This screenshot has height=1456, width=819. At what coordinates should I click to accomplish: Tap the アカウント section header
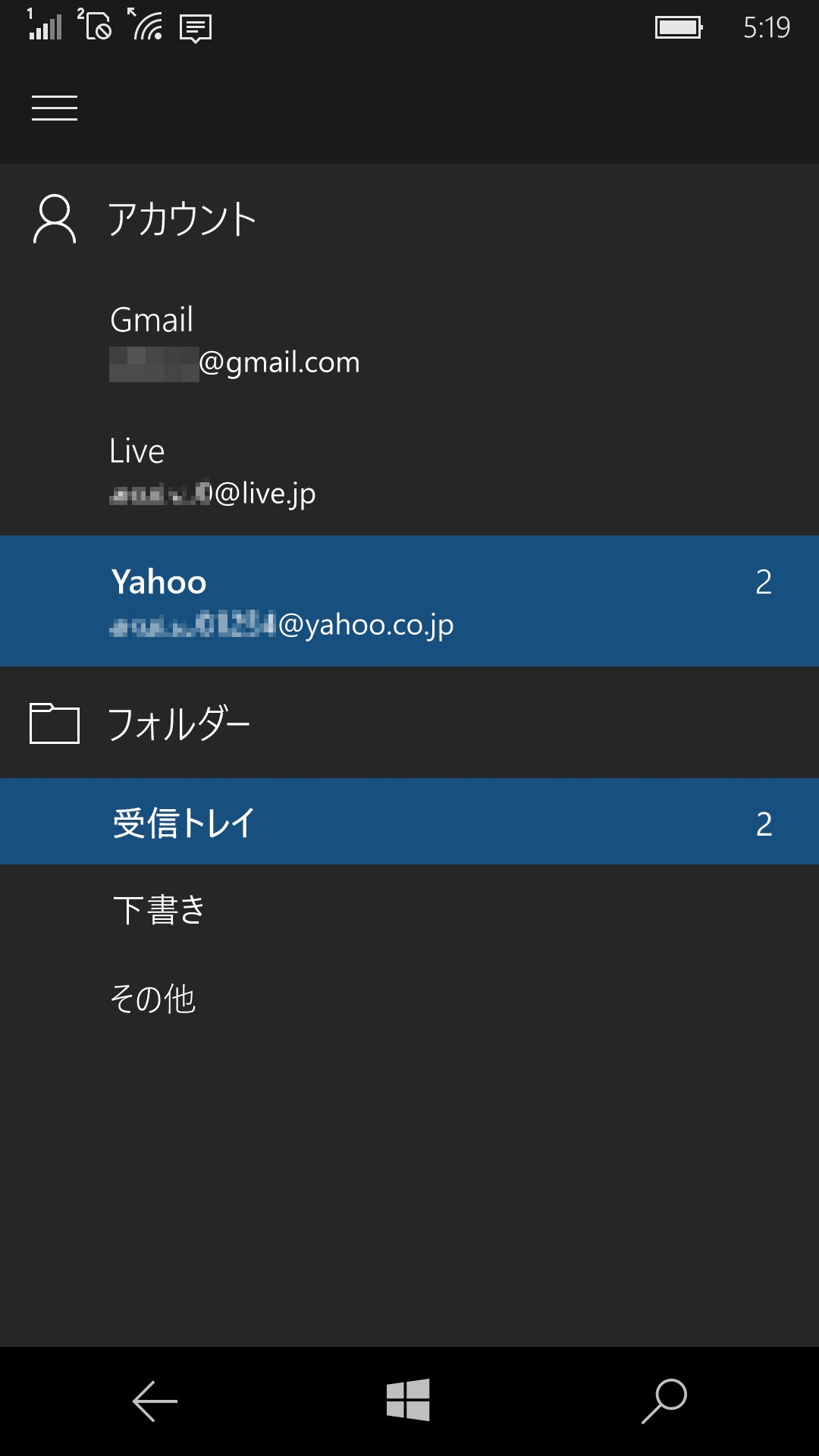pos(182,220)
